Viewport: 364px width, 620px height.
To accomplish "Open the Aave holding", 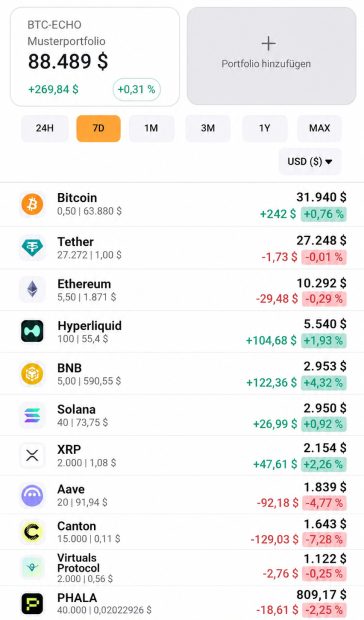I will coord(182,495).
